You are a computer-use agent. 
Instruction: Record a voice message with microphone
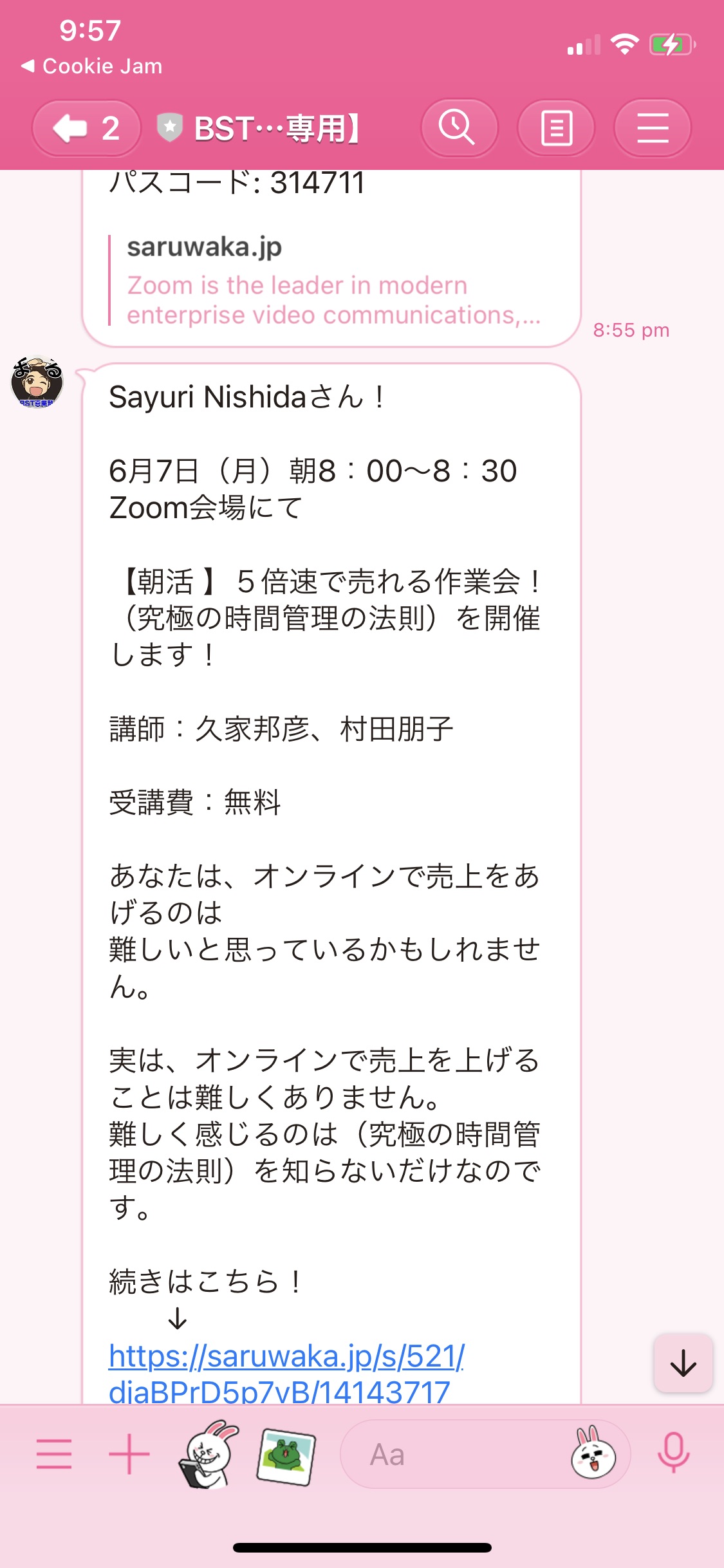[x=674, y=1454]
